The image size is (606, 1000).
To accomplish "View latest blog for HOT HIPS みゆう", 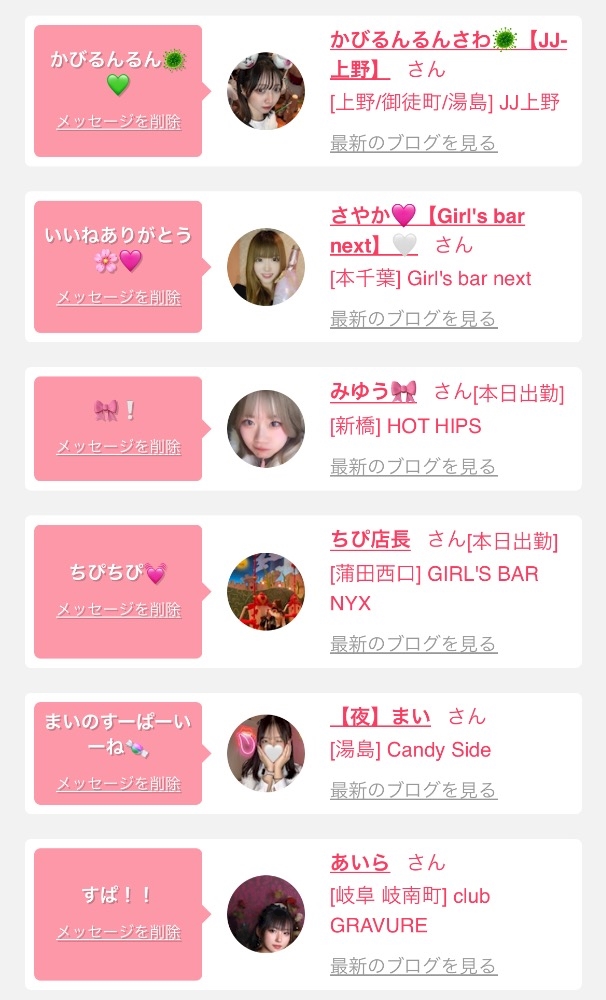I will [413, 467].
